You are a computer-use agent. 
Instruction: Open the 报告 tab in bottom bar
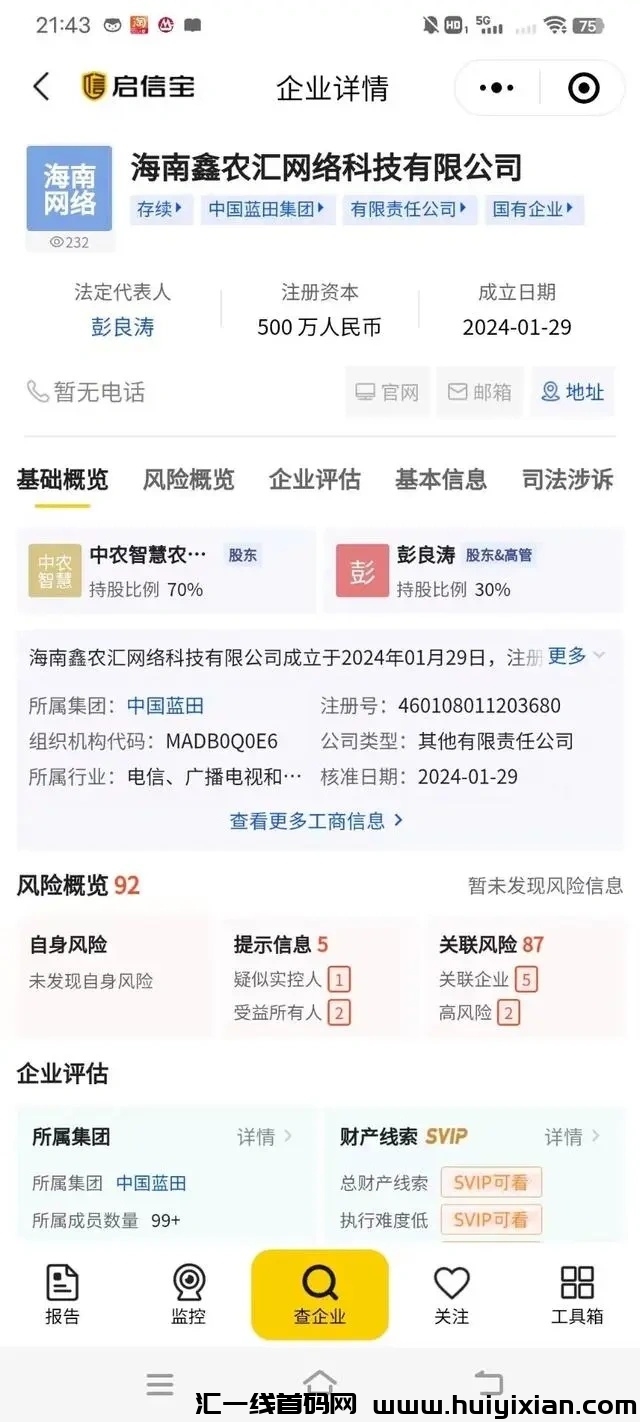[62, 1295]
